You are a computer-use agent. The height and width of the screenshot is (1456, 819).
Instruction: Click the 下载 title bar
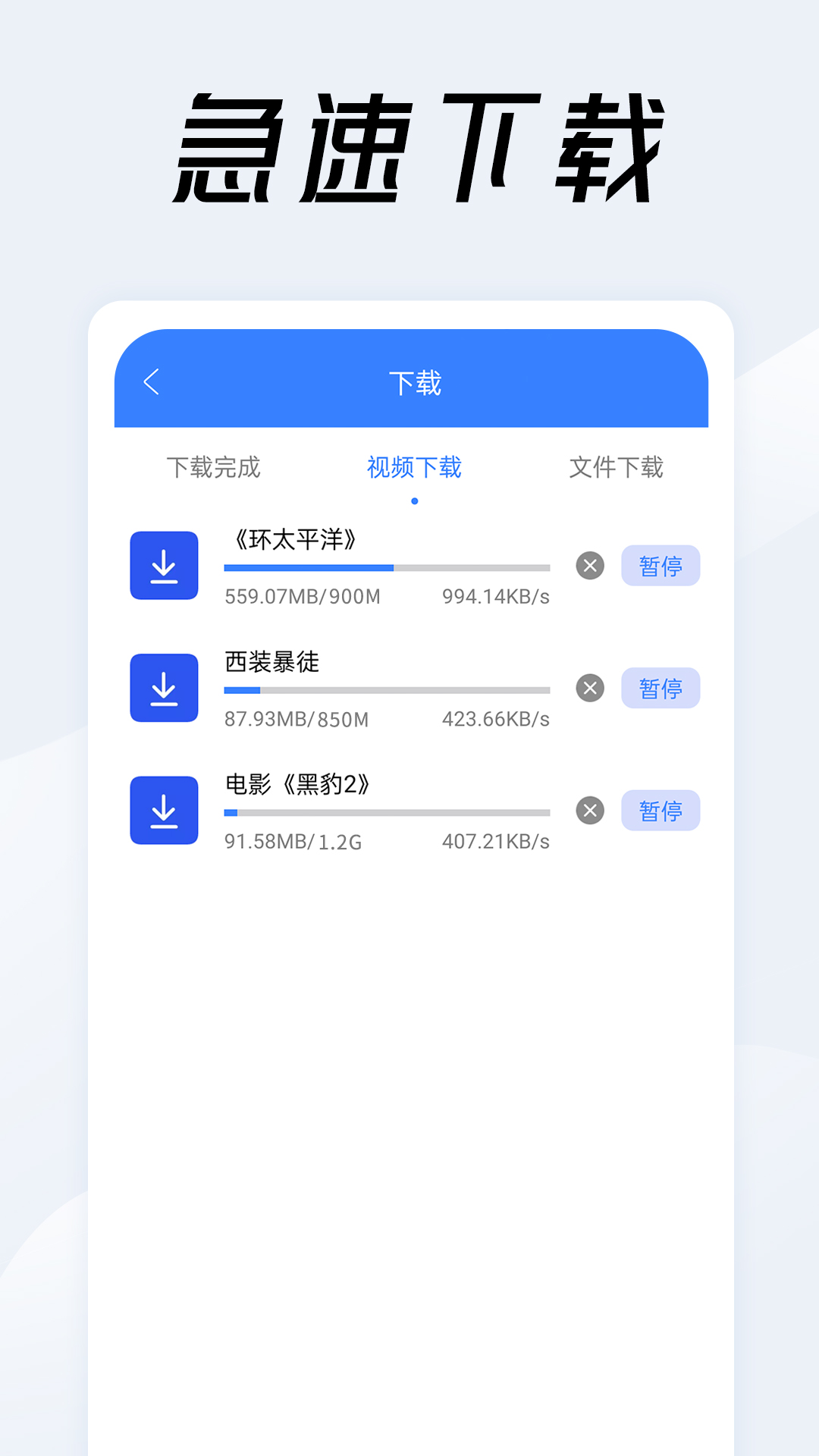click(414, 381)
